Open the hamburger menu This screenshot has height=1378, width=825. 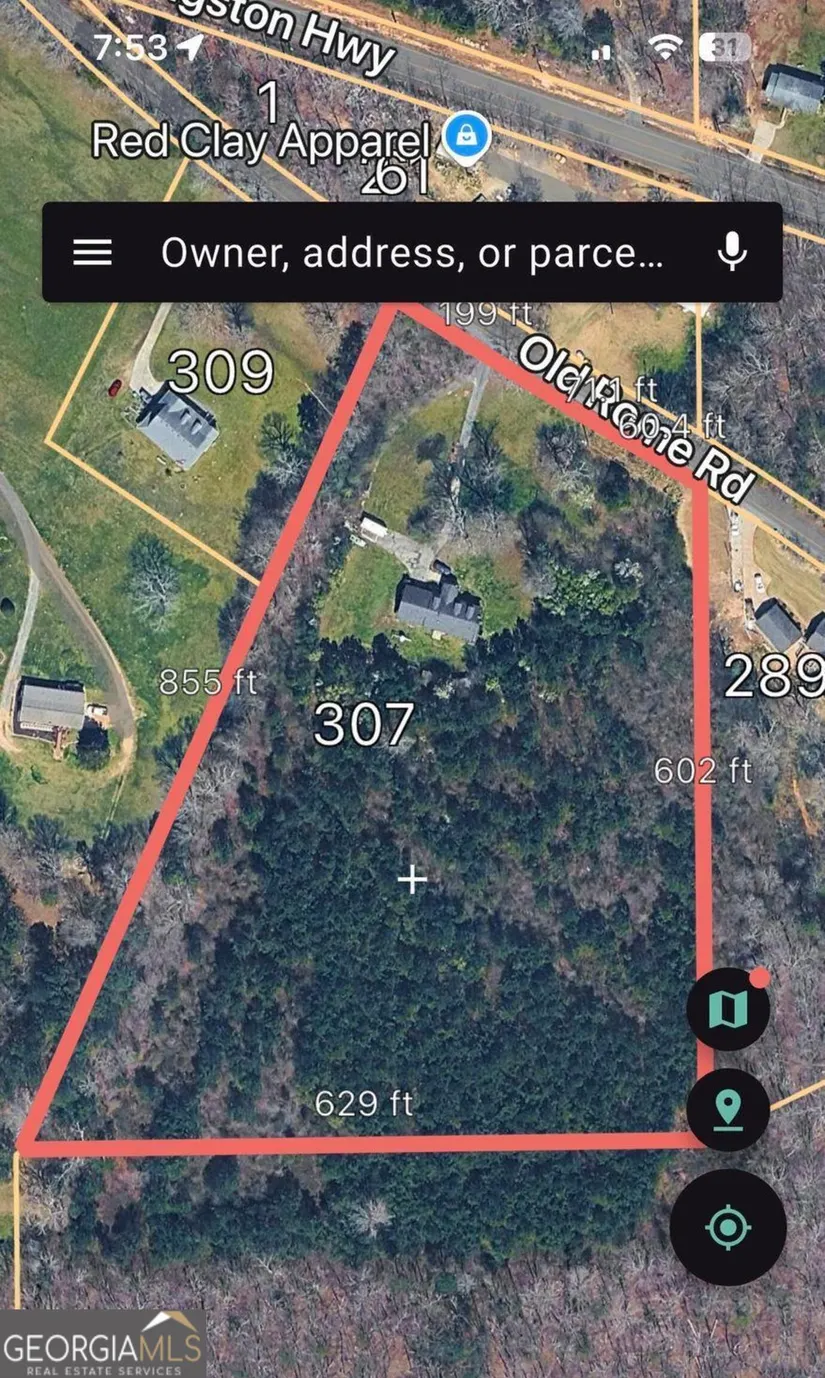[x=92, y=253]
